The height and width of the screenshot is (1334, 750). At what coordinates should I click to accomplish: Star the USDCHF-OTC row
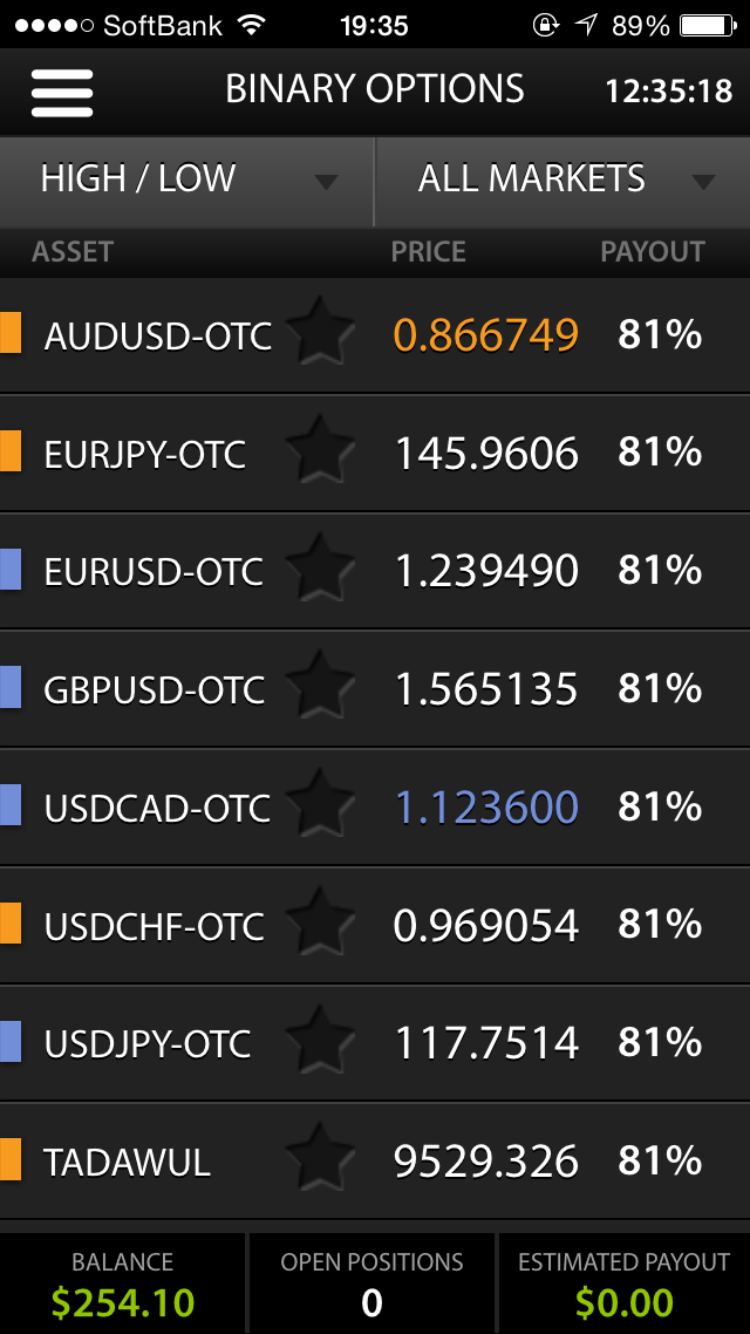[320, 921]
